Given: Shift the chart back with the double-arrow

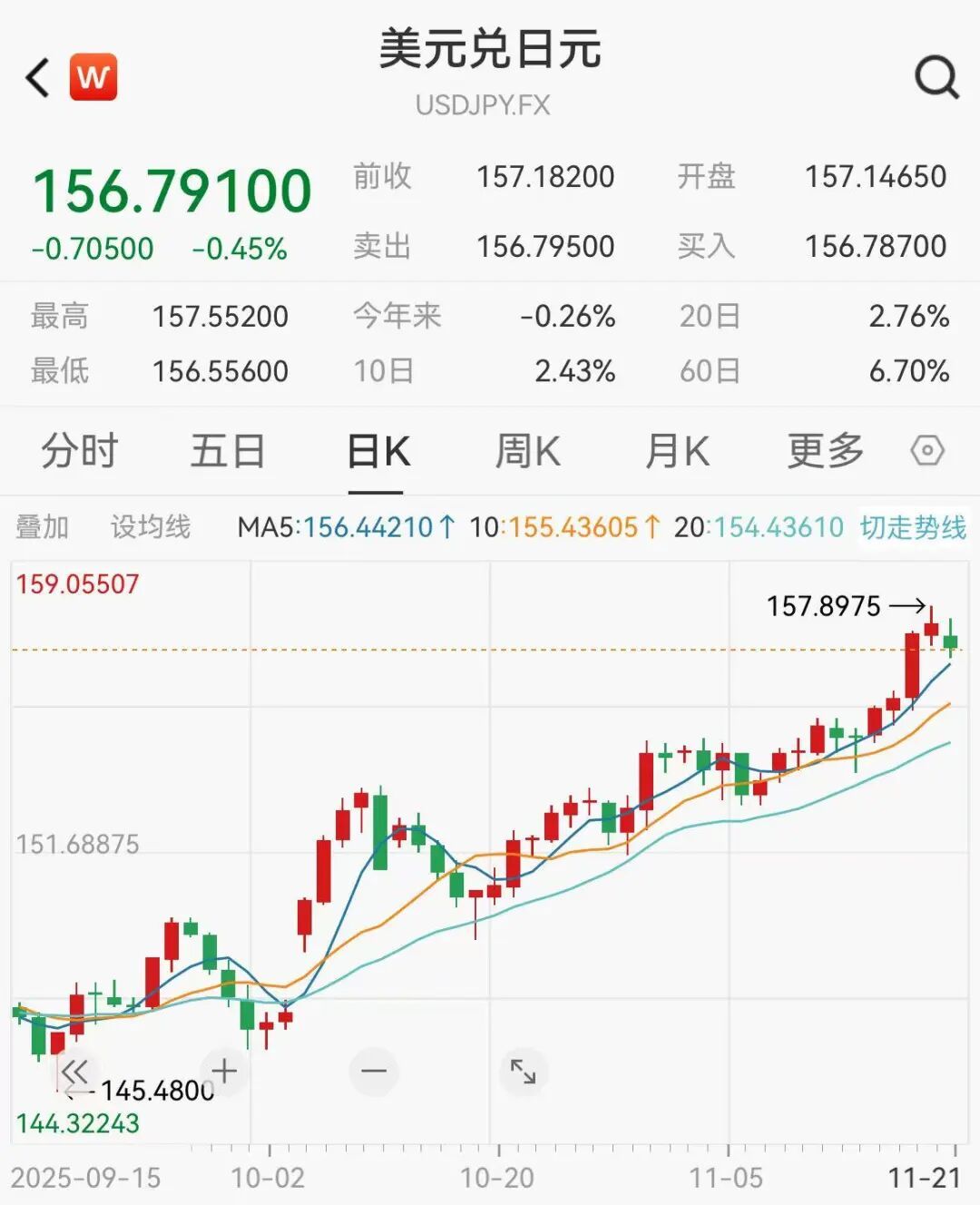Looking at the screenshot, I should [74, 1072].
